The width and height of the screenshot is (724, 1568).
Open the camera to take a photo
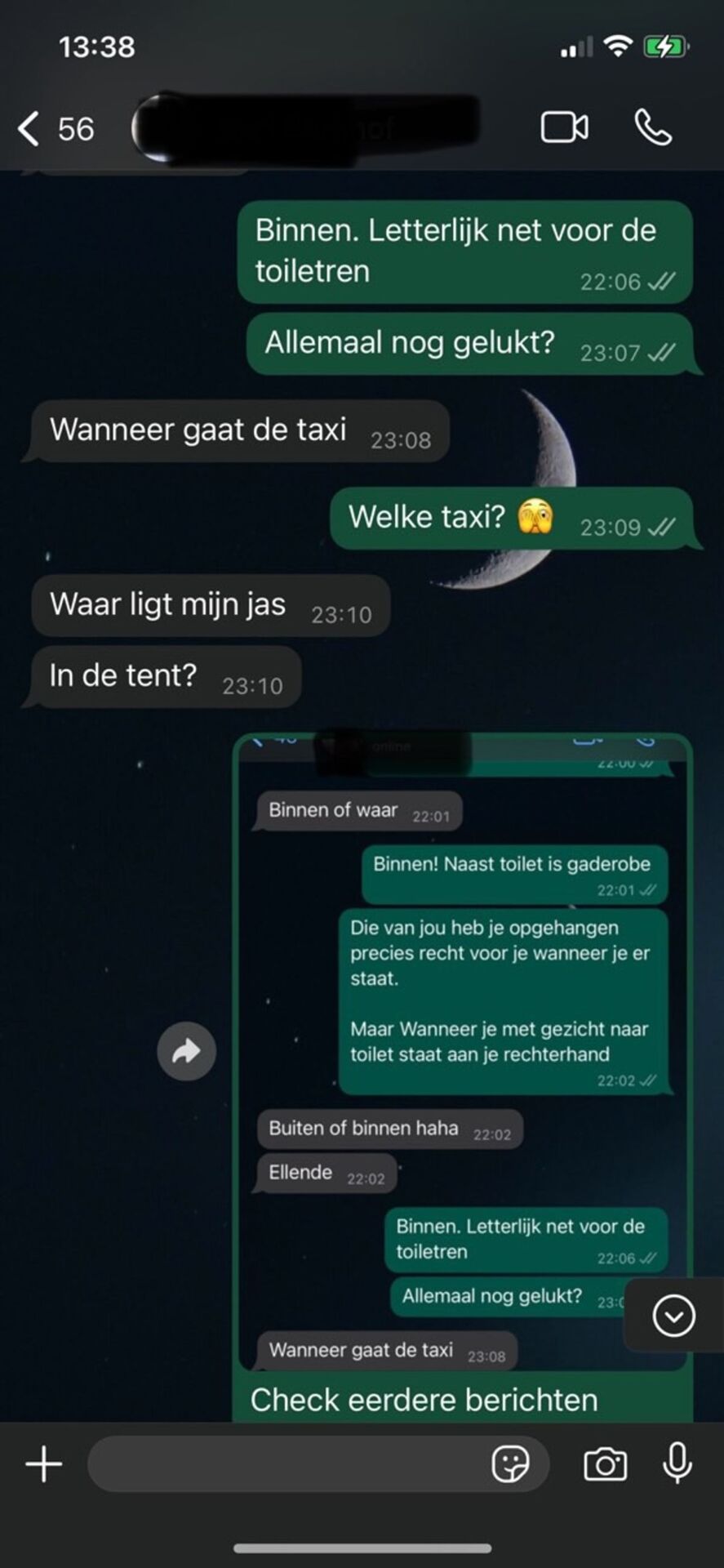click(605, 1464)
